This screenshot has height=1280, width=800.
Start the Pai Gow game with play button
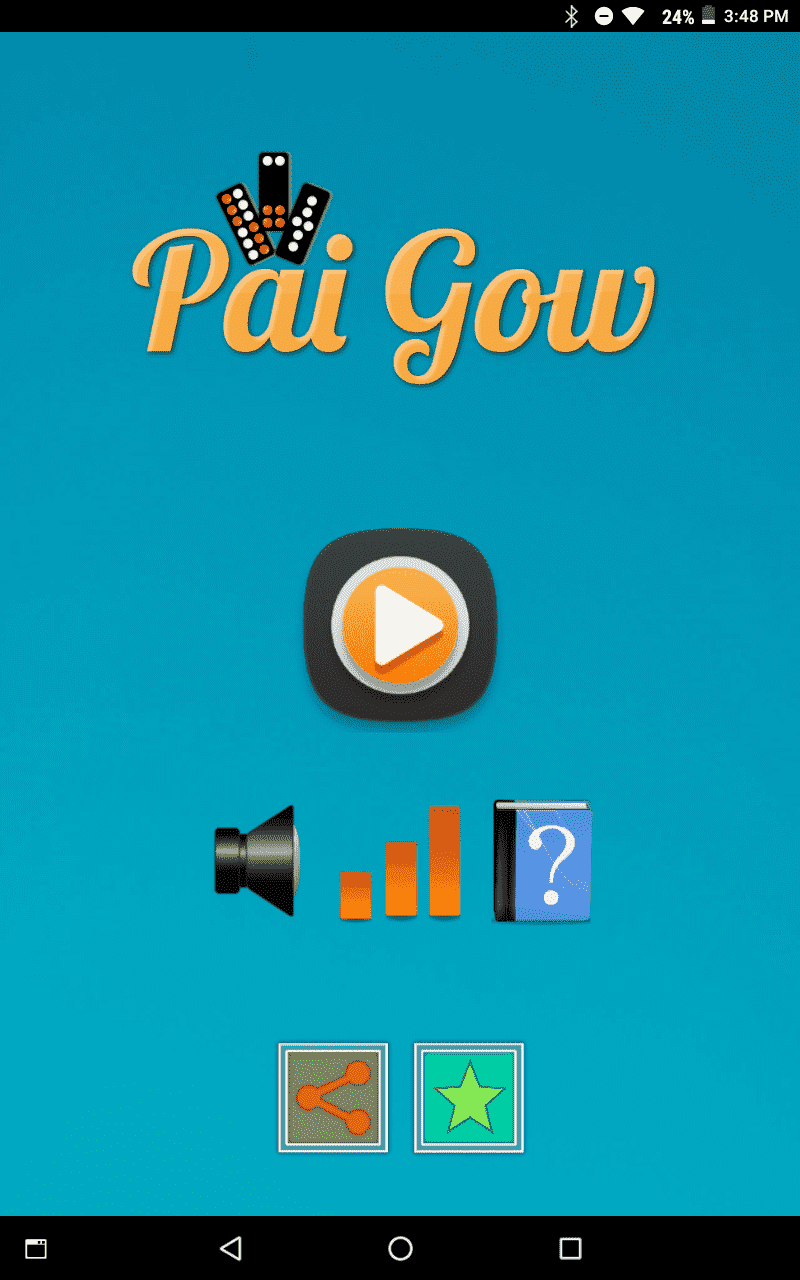tap(400, 626)
